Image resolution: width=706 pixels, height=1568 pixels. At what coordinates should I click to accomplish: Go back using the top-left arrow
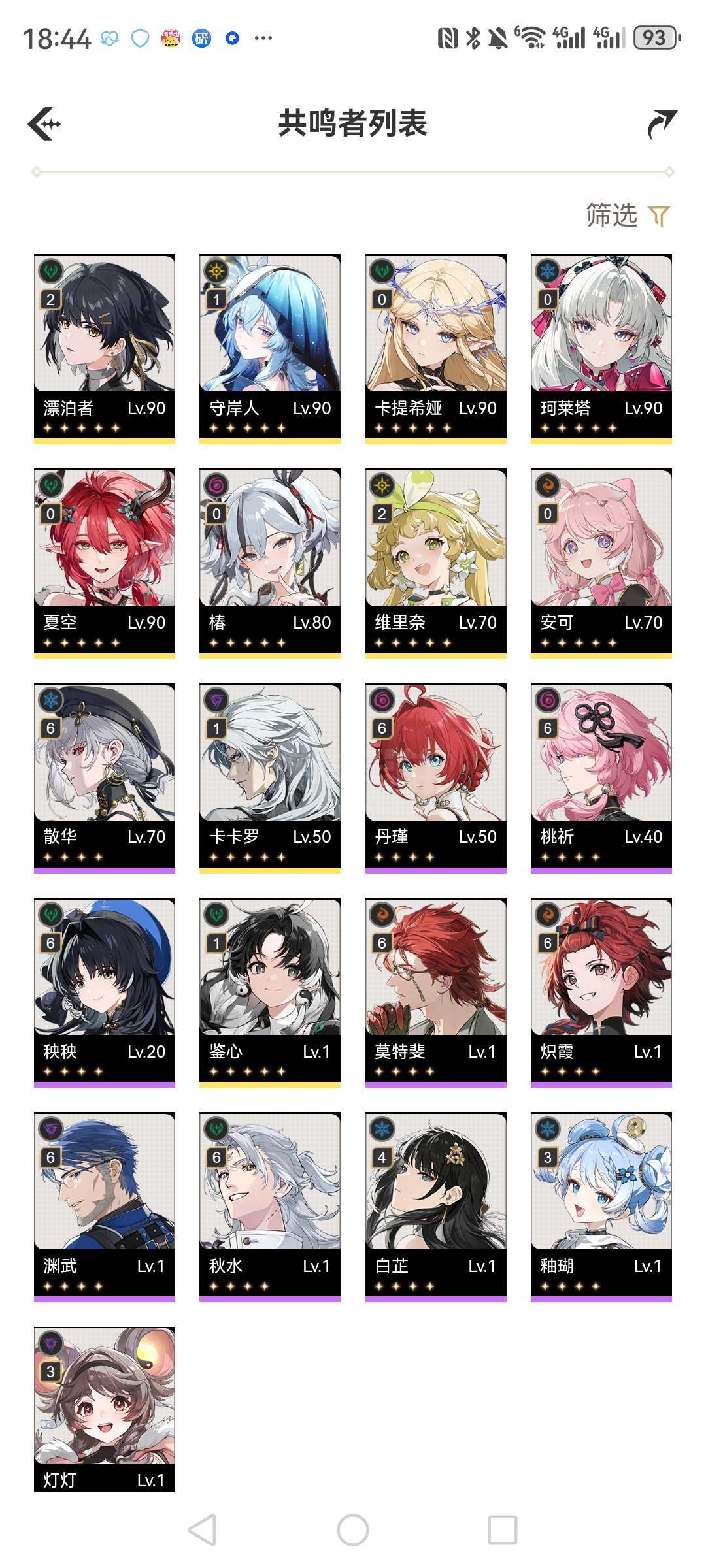tap(44, 123)
